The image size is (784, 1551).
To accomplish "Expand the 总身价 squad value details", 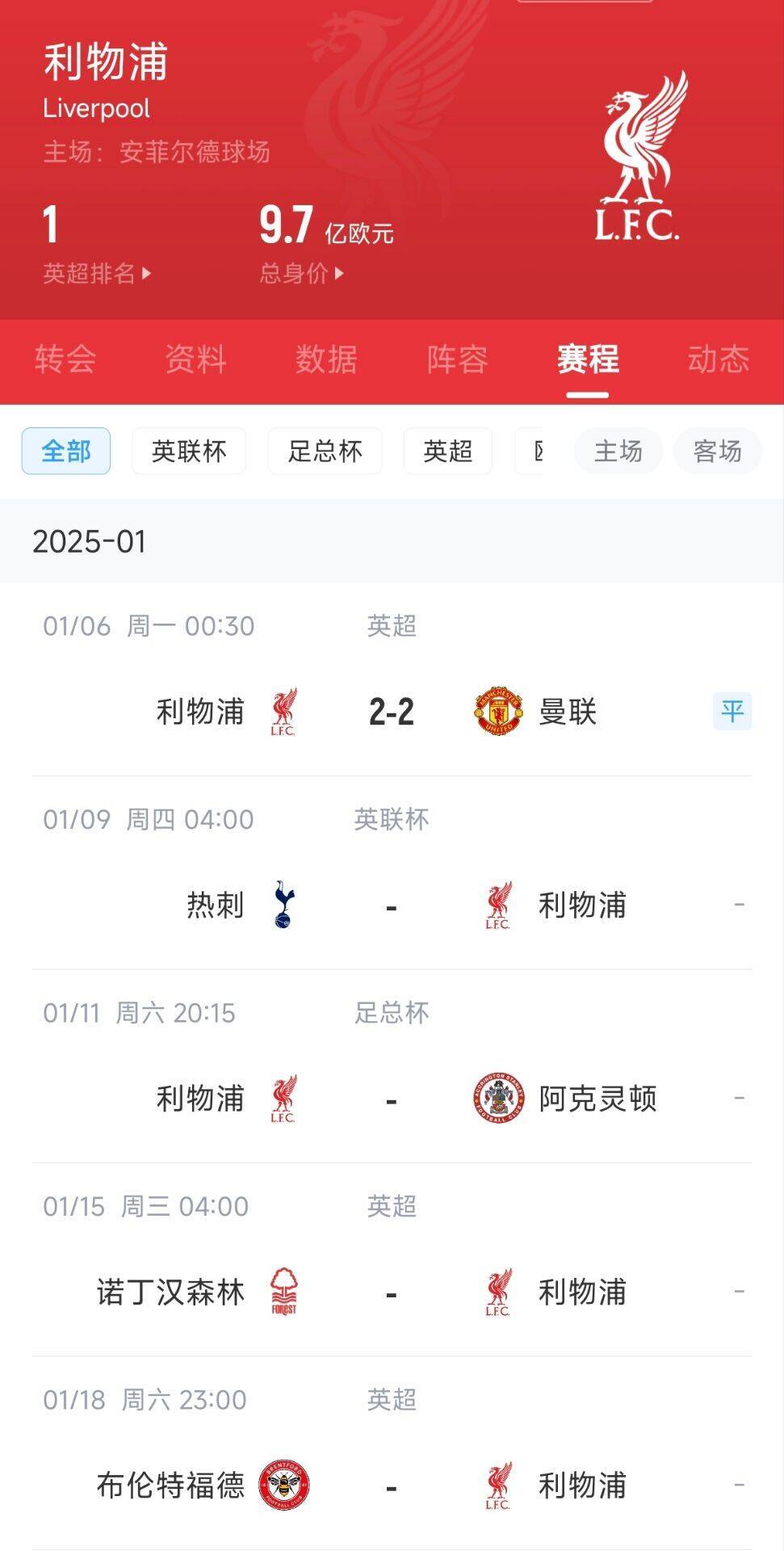I will click(x=300, y=275).
